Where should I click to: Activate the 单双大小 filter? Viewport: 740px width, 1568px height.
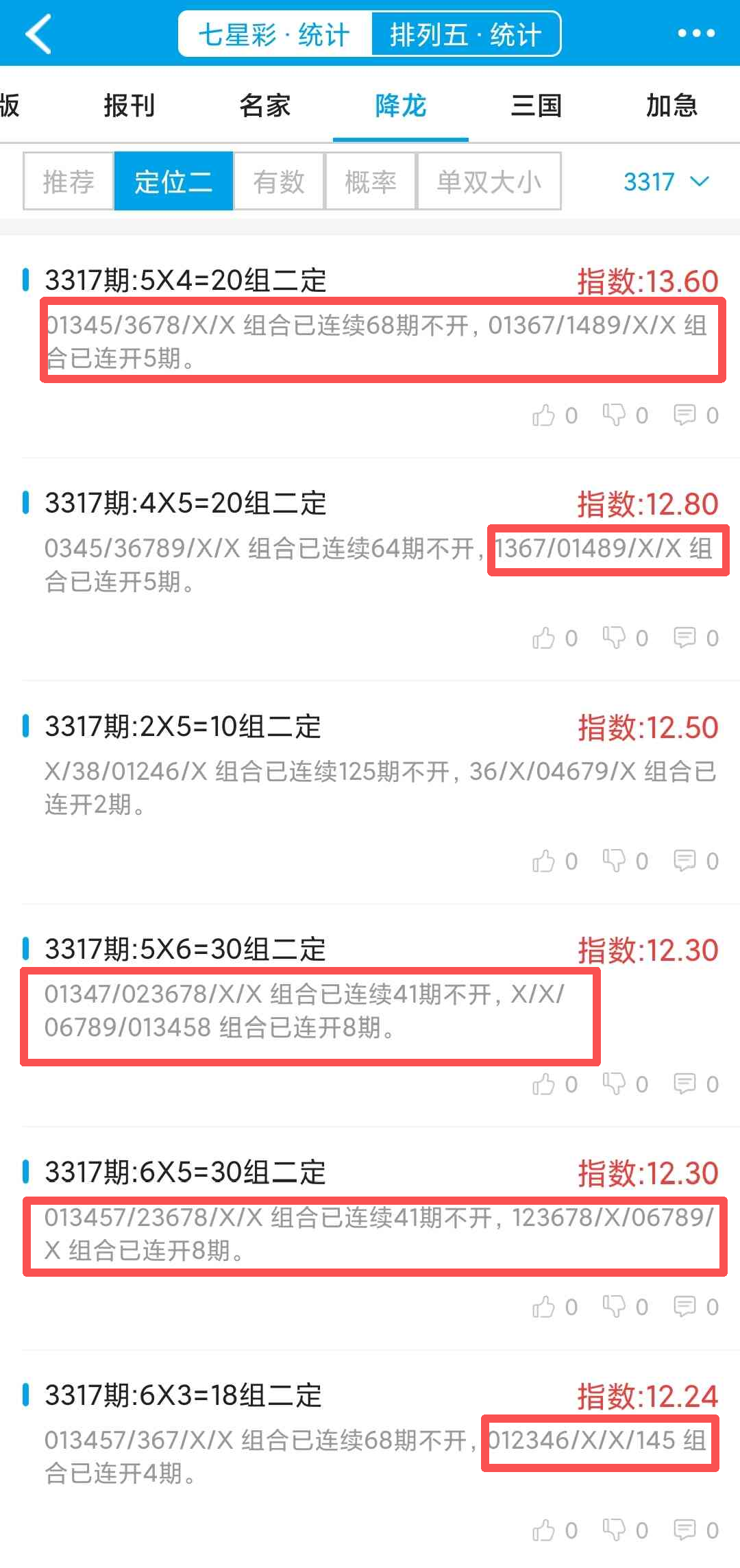click(489, 181)
